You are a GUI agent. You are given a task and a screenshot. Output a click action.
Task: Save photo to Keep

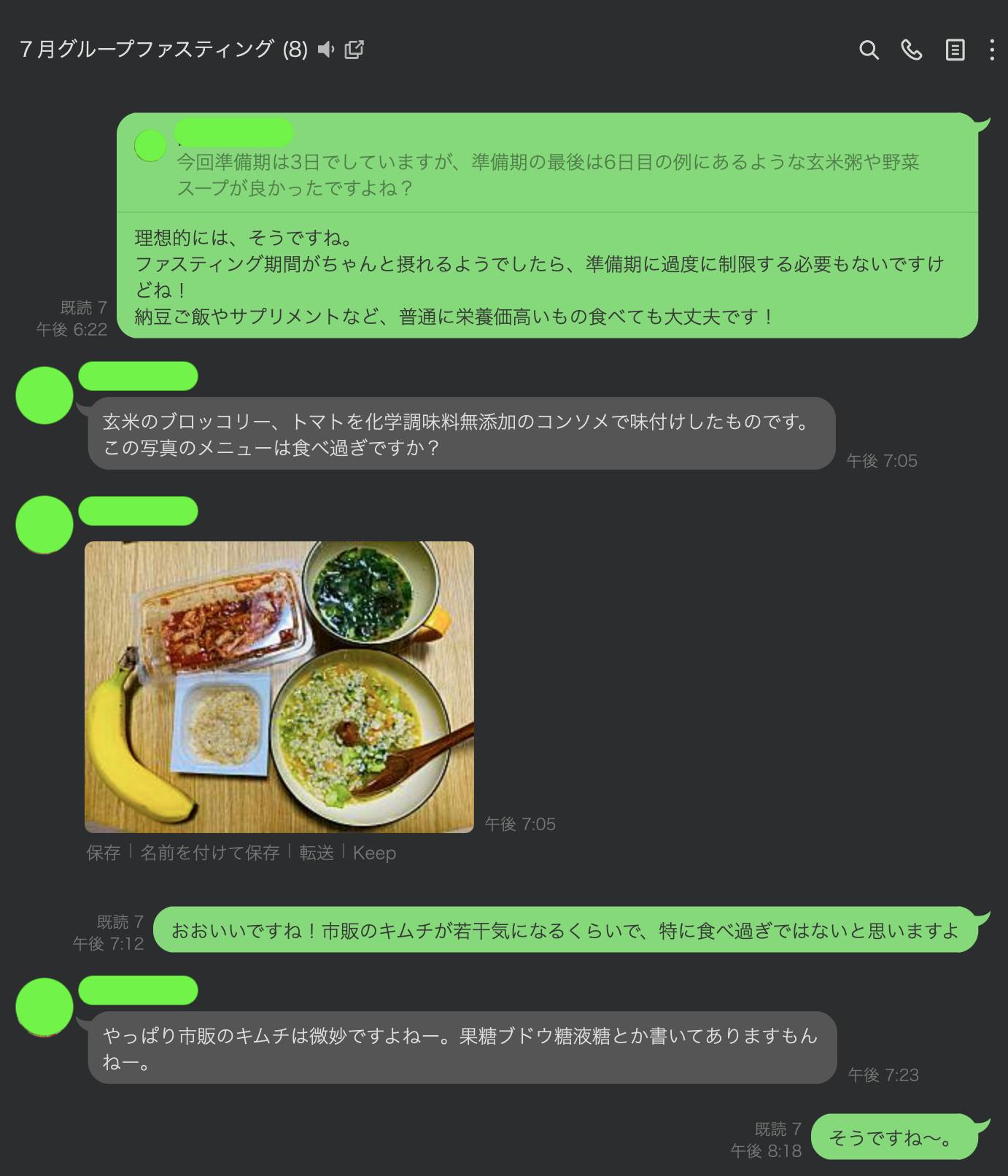click(374, 853)
